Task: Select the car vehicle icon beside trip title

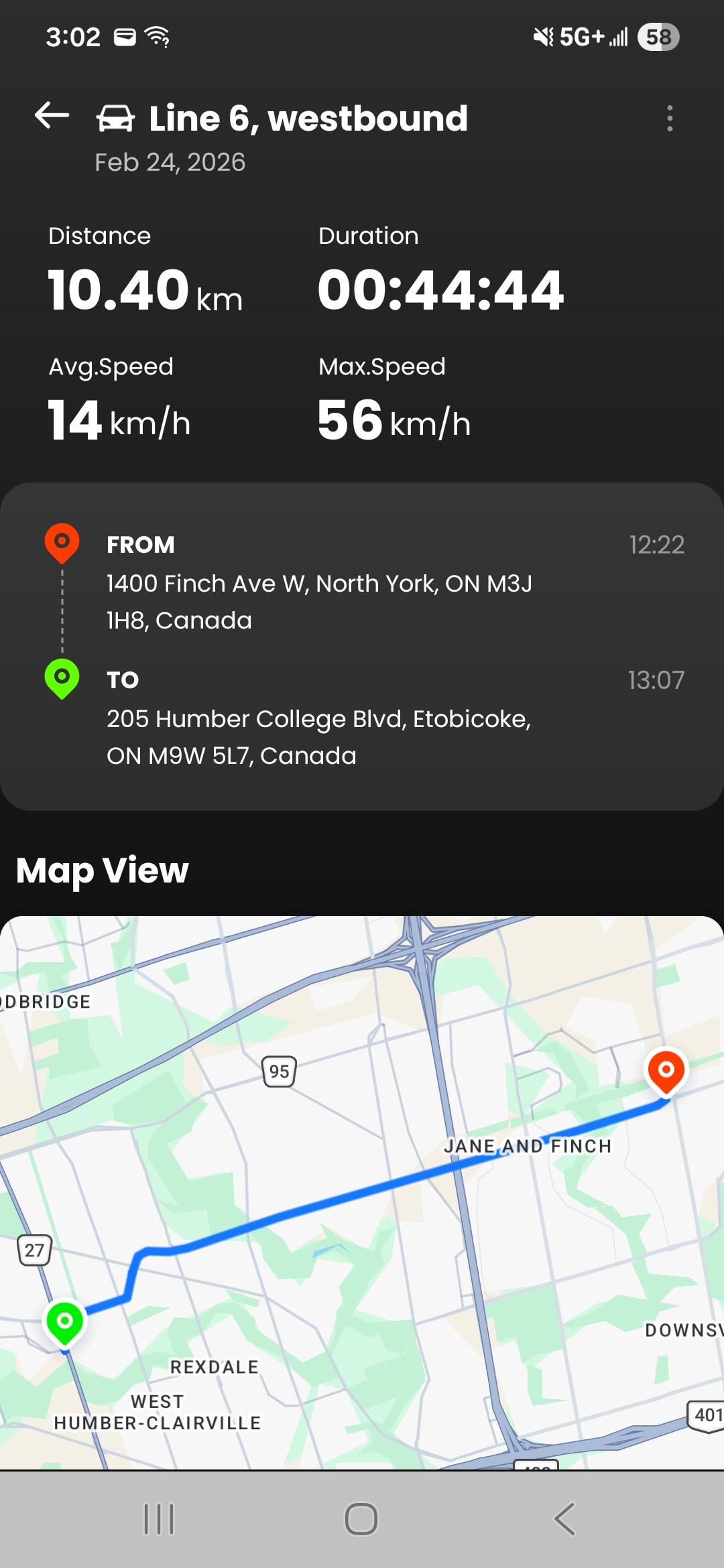Action: click(114, 118)
